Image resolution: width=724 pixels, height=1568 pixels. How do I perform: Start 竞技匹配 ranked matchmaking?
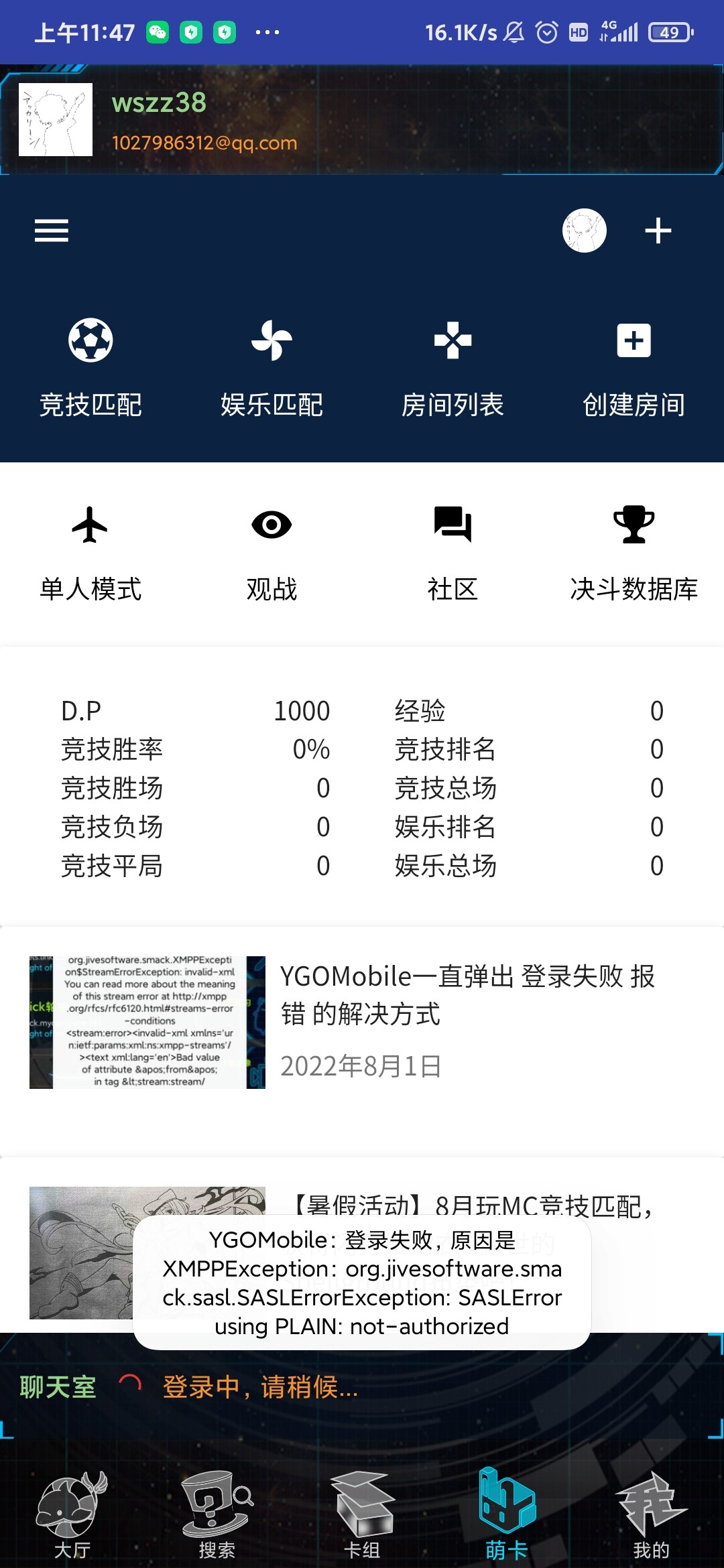coord(90,369)
